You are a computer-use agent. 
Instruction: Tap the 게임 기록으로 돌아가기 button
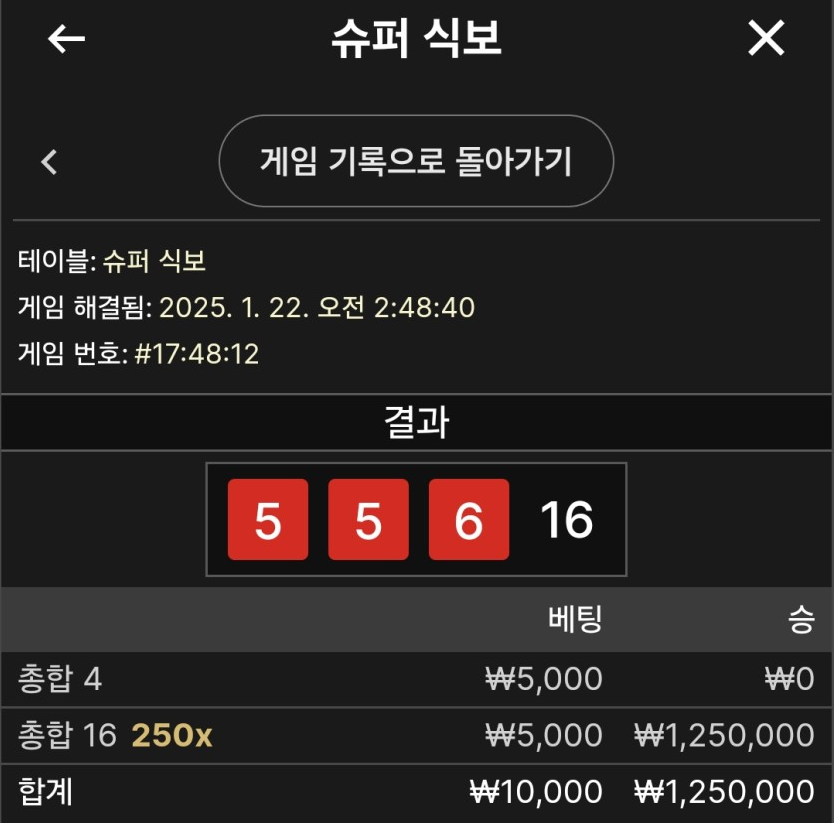[416, 161]
